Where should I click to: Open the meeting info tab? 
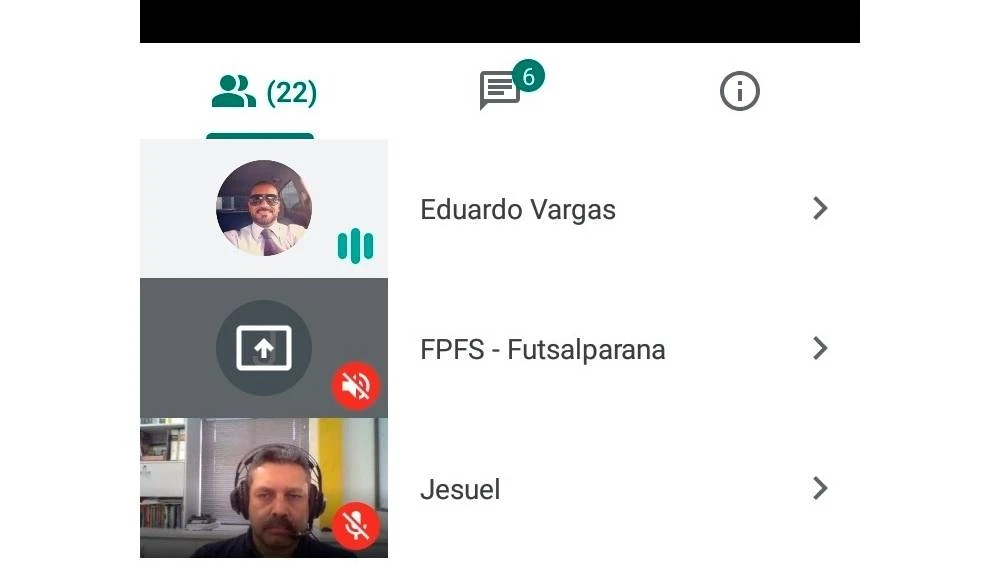coord(739,92)
